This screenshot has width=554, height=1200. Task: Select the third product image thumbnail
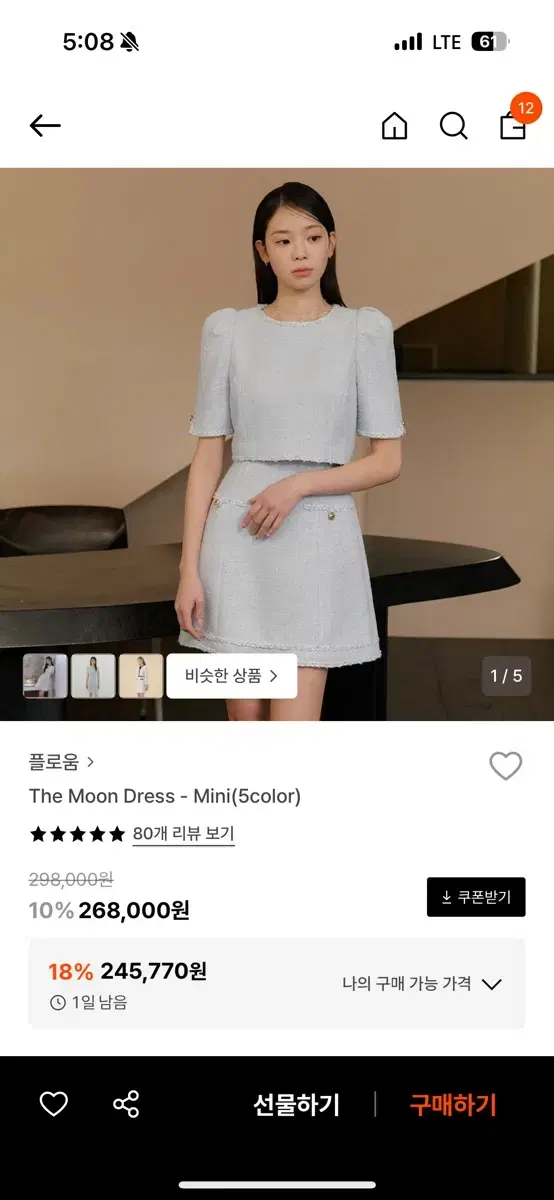[141, 676]
